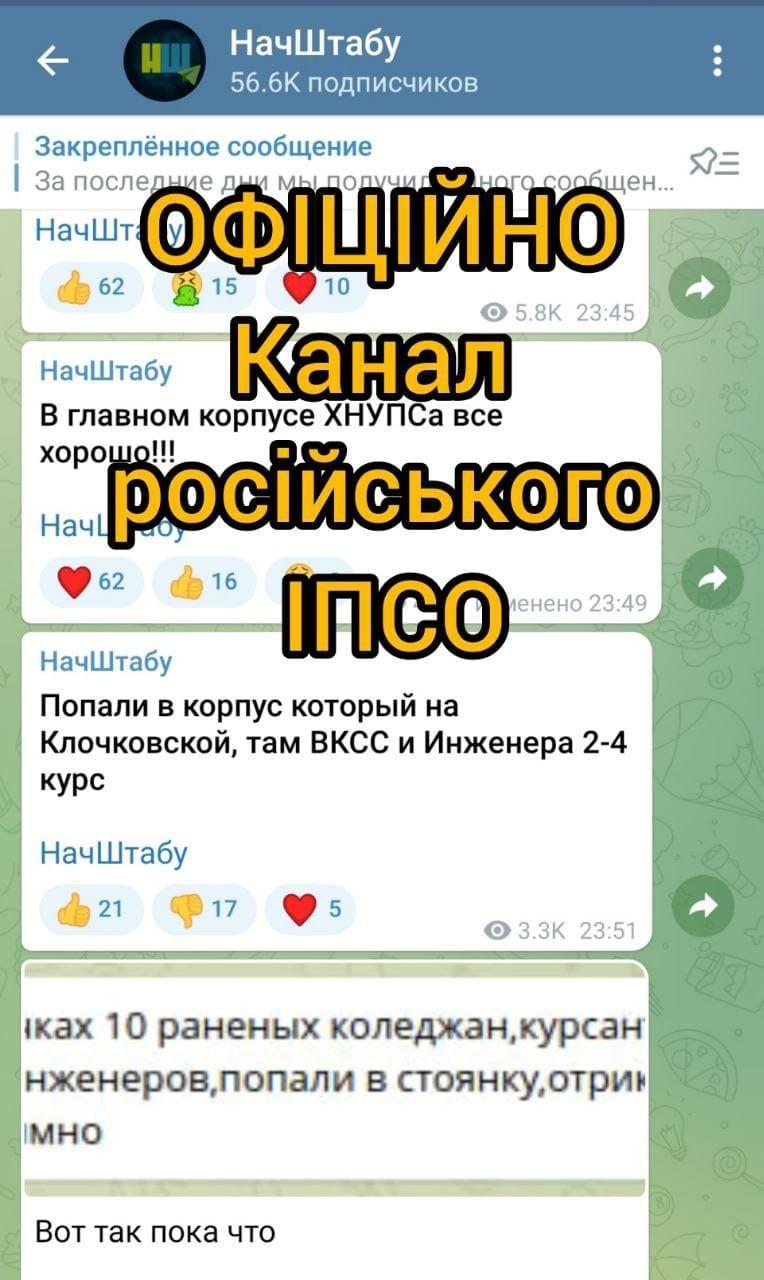Show the list of pinned messages
Screen dimensions: 764x1280
[x=714, y=163]
